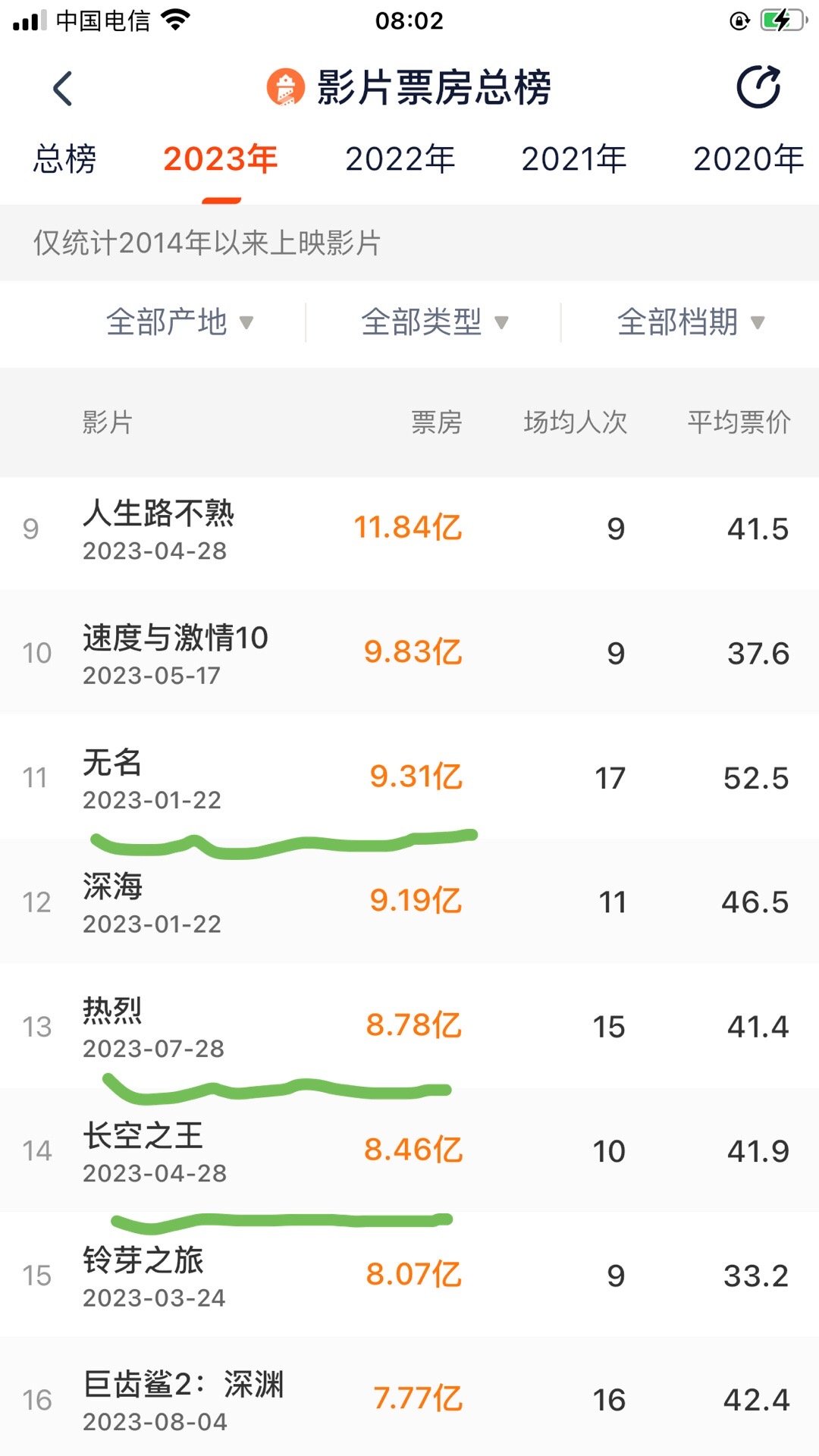Open the movie 速度与激情10

pos(409,652)
